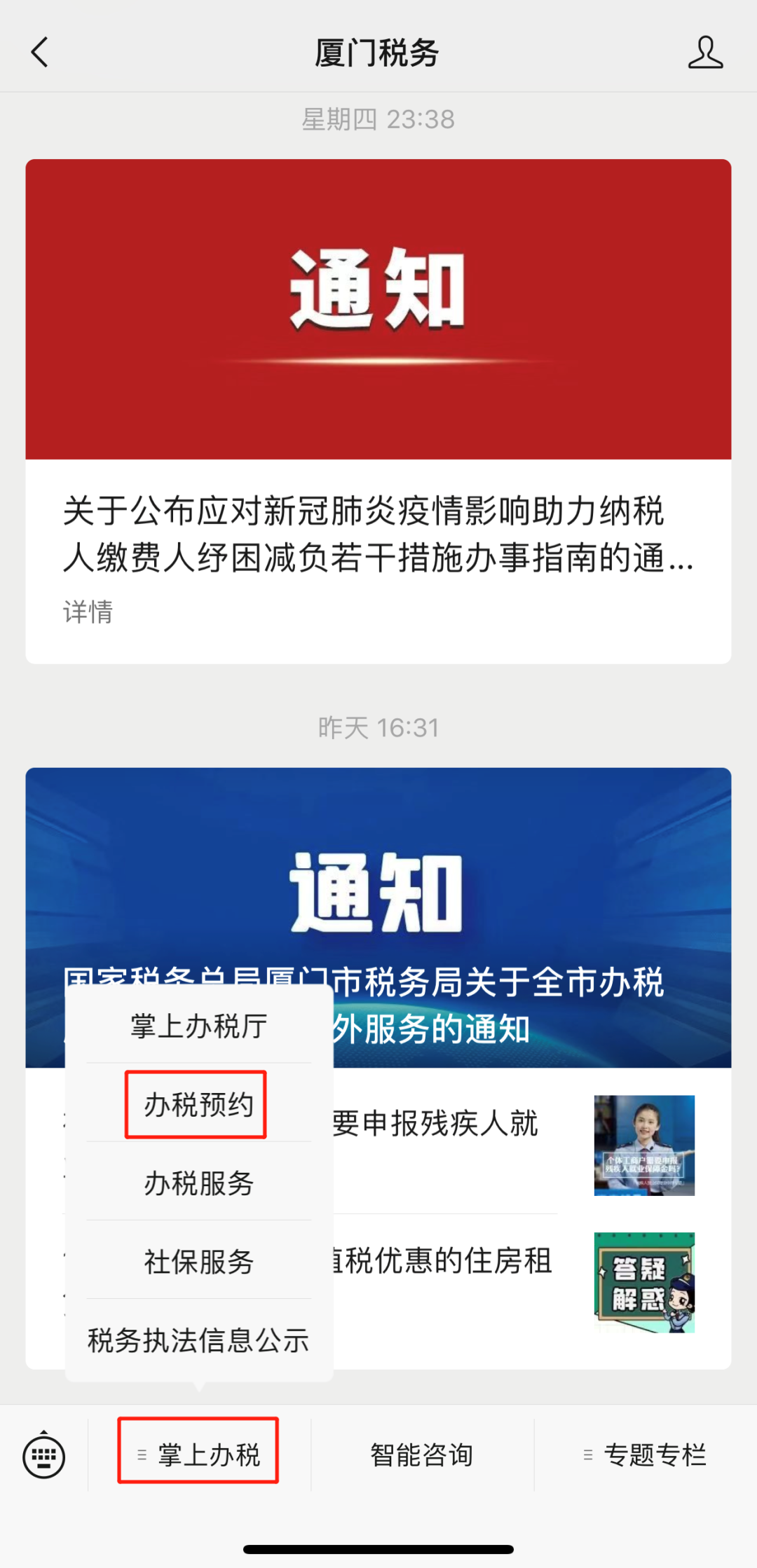Open 税务执法信息公示 menu item
The width and height of the screenshot is (757, 1568).
(x=198, y=1340)
